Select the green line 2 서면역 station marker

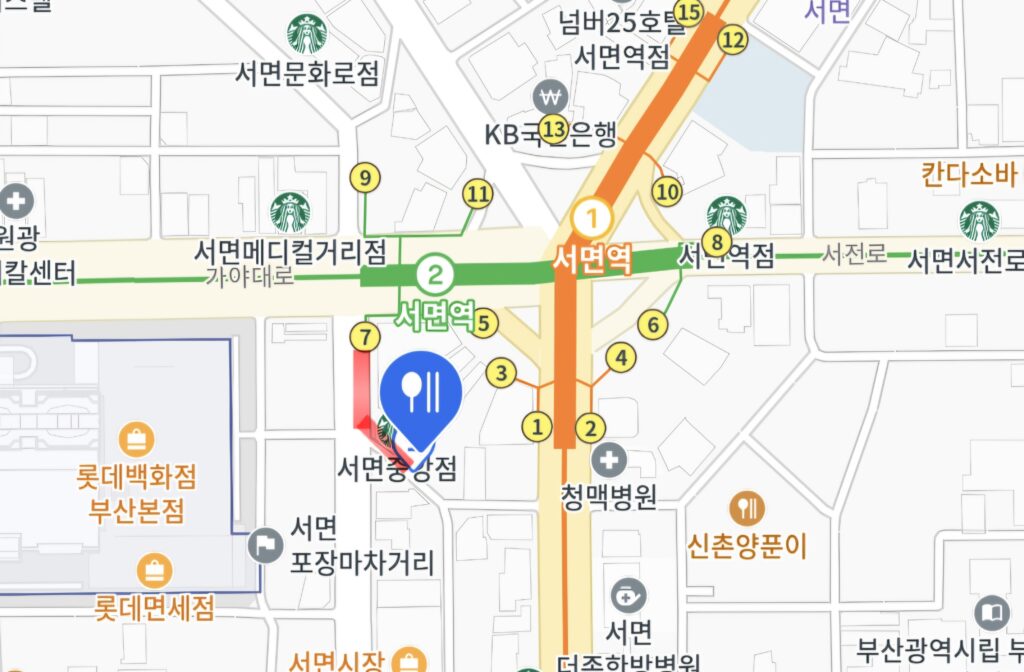tap(435, 272)
